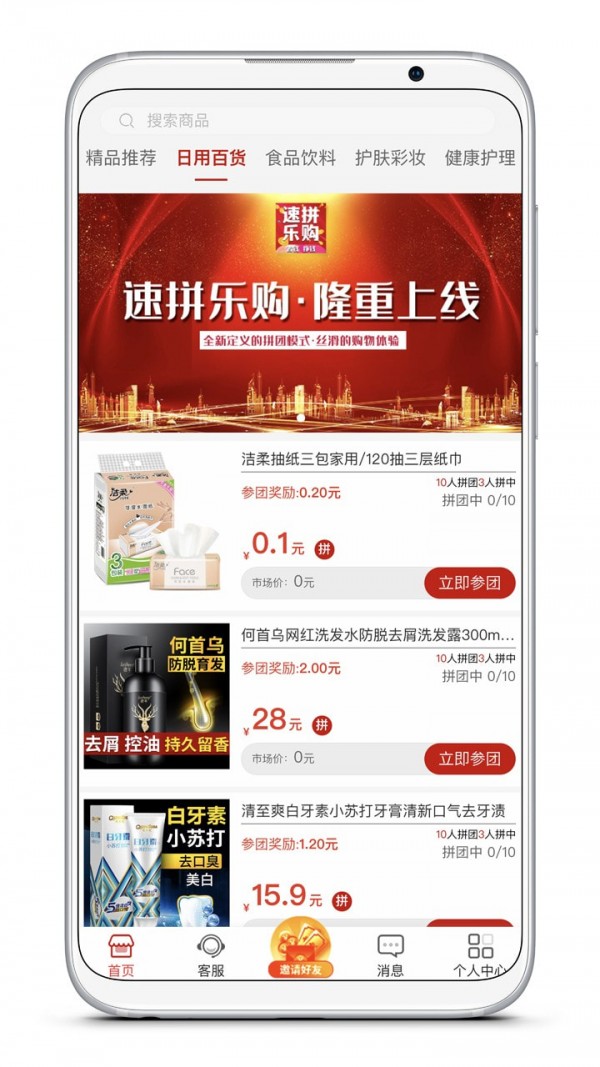Viewport: 600px width, 1067px height.
Task: Select the 日用百货 category tab
Action: pos(211,158)
